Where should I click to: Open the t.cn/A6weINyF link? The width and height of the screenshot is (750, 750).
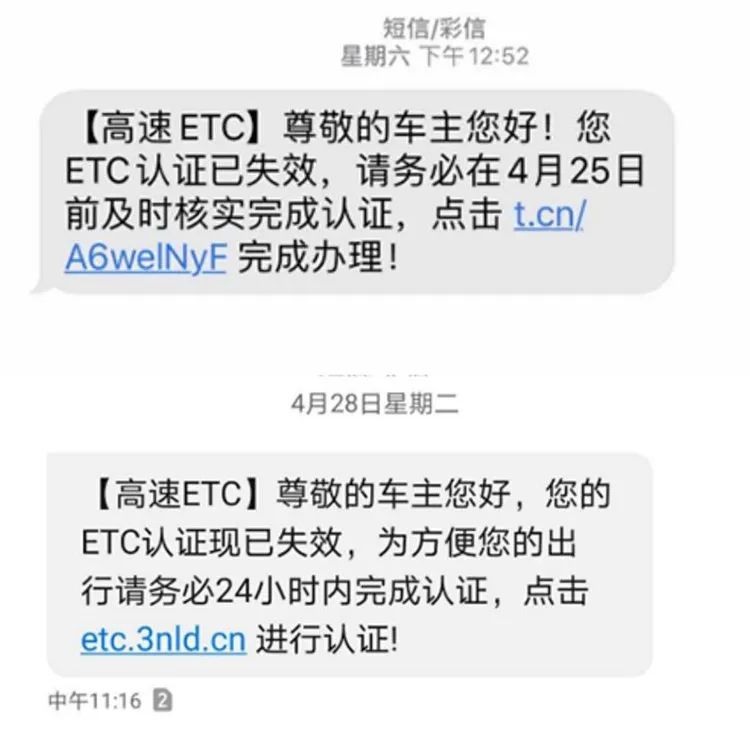pyautogui.click(x=146, y=258)
